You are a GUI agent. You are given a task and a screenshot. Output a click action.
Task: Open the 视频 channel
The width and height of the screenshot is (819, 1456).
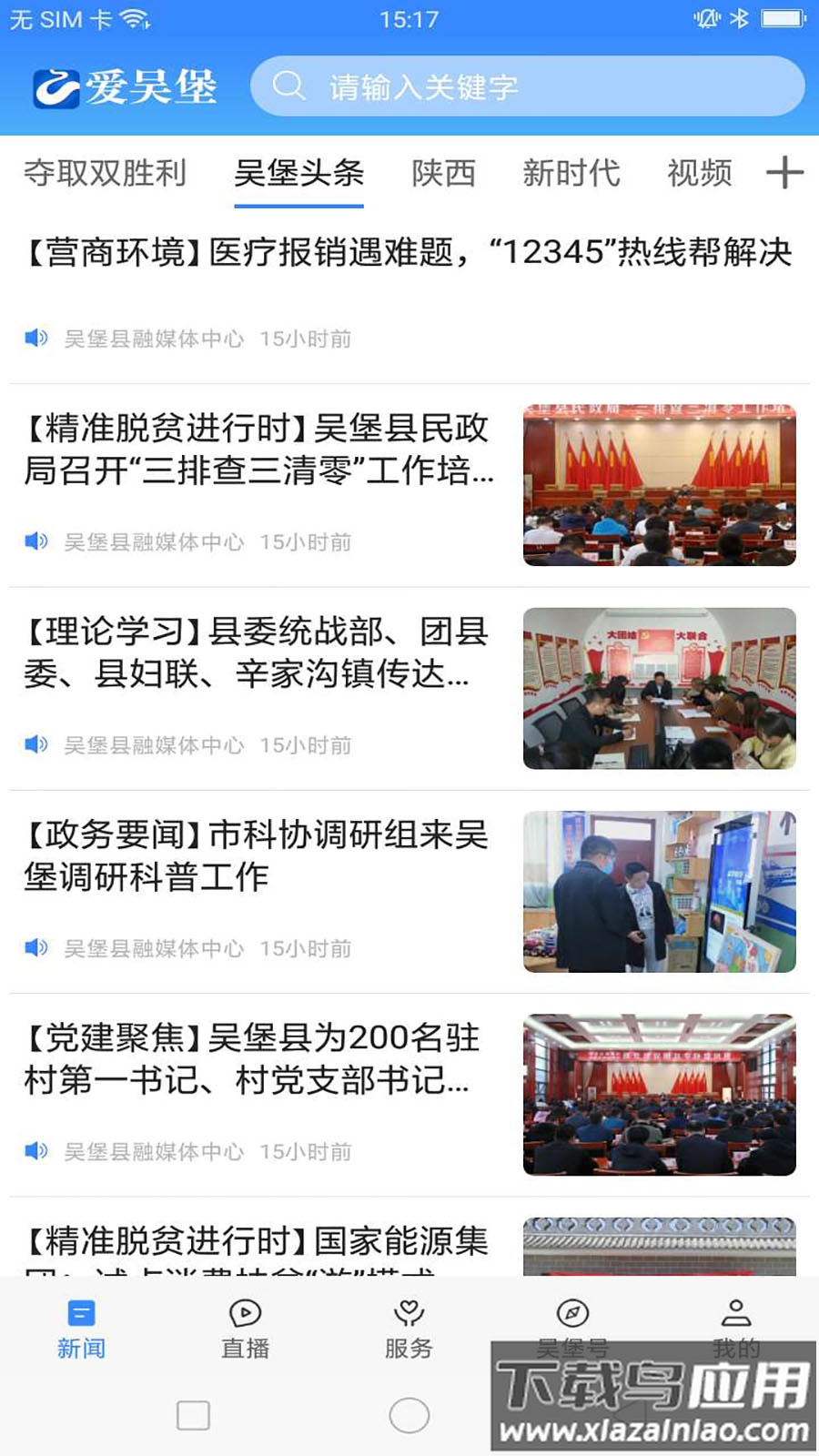coord(701,173)
